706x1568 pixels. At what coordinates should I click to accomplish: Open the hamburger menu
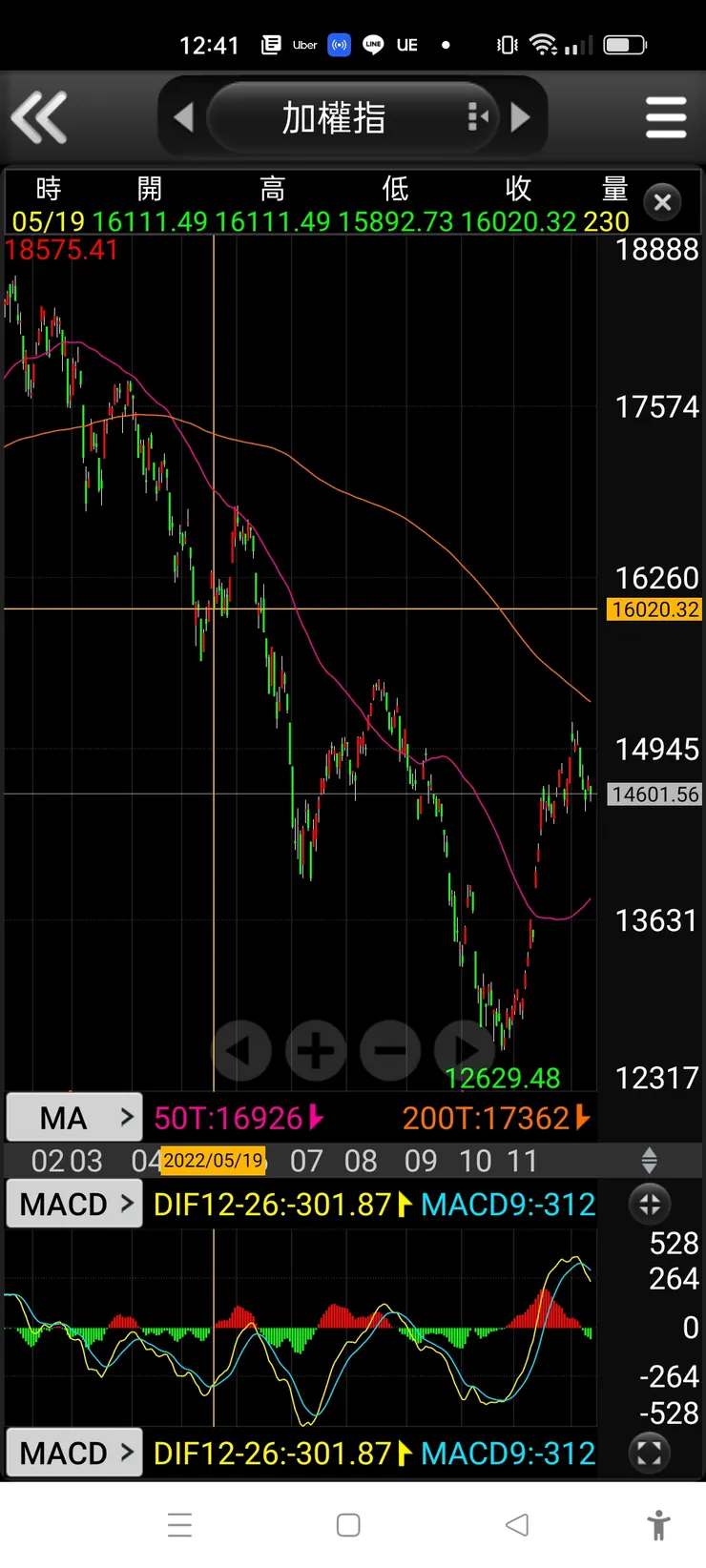pyautogui.click(x=665, y=117)
